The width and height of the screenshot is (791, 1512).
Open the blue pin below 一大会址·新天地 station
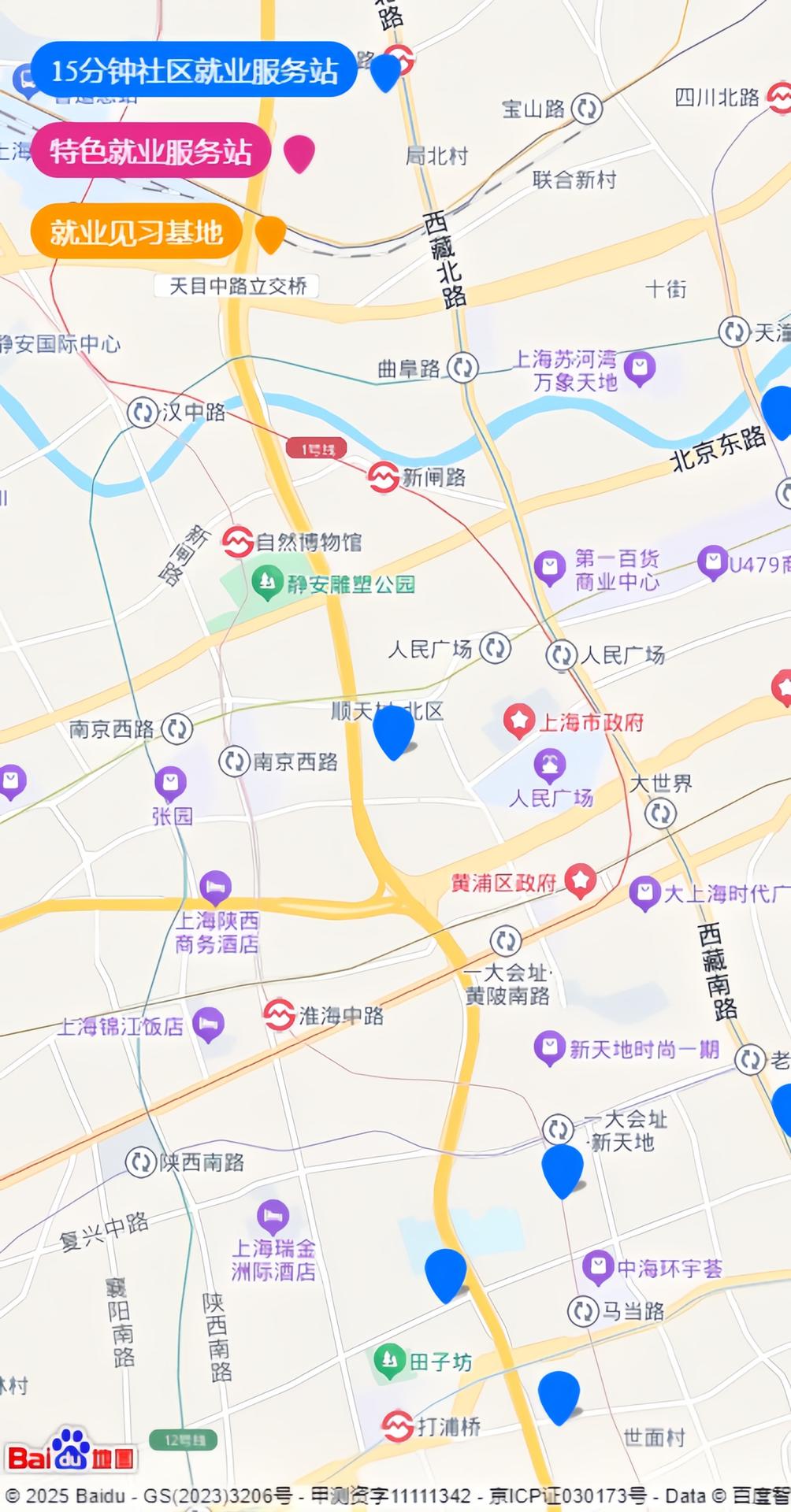click(563, 1169)
